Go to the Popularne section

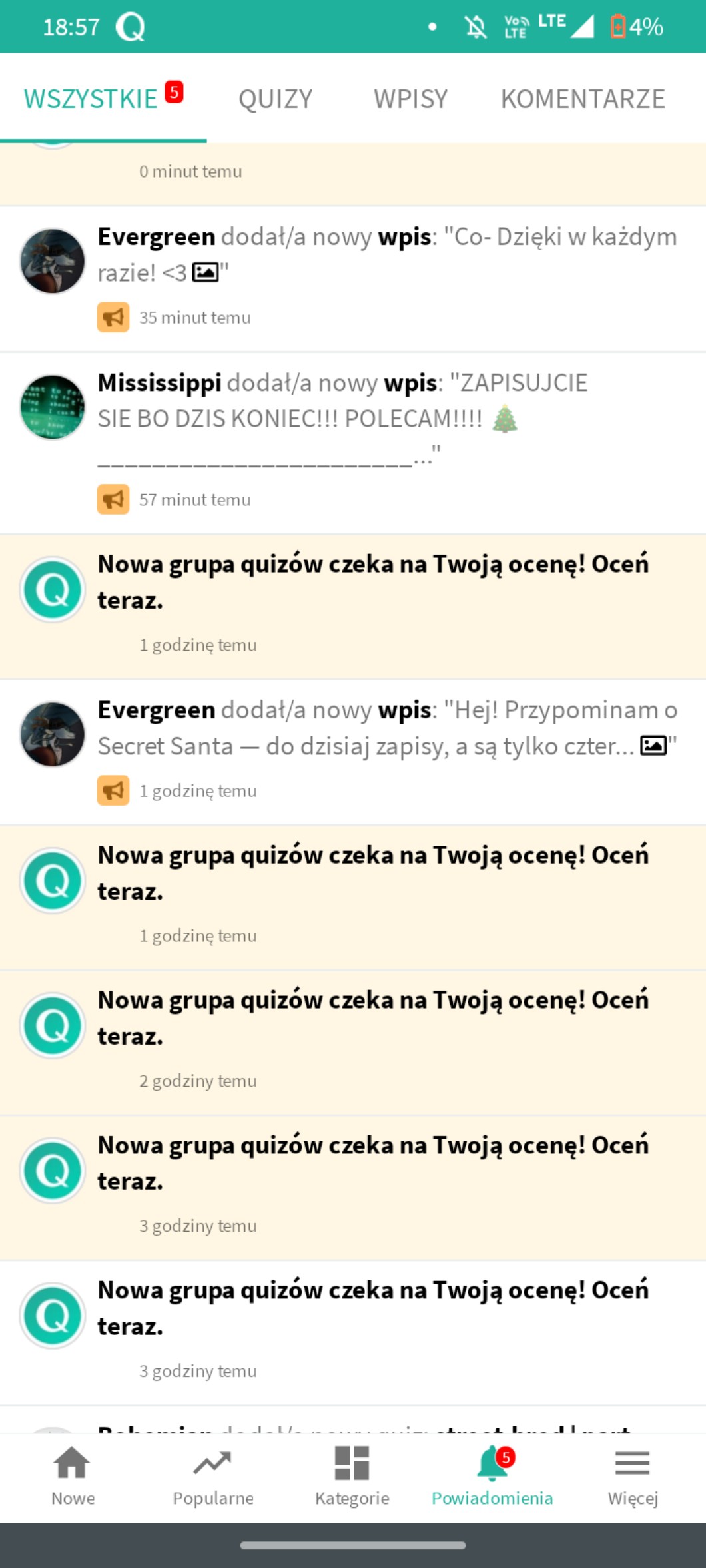coord(213,1477)
